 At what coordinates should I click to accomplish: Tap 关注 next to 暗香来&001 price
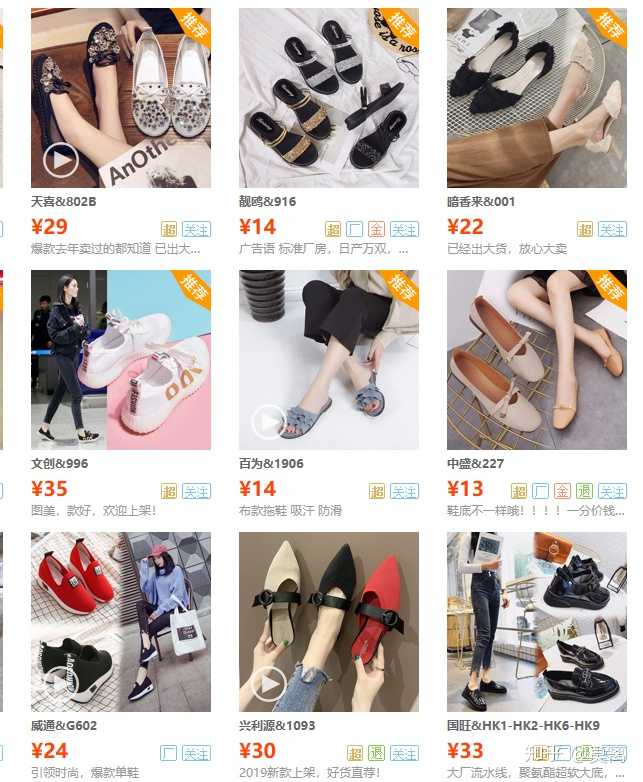(612, 229)
